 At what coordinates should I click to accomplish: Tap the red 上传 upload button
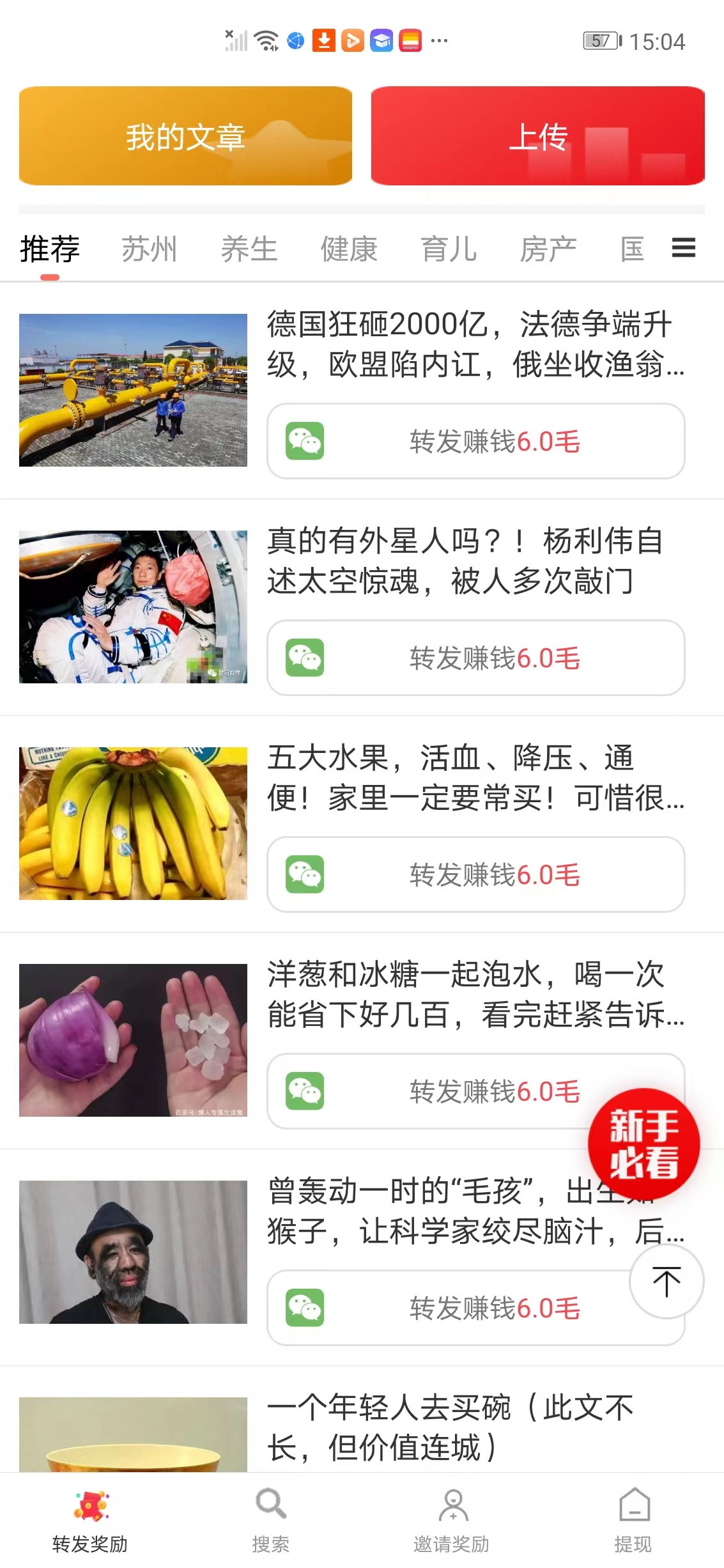(x=539, y=136)
